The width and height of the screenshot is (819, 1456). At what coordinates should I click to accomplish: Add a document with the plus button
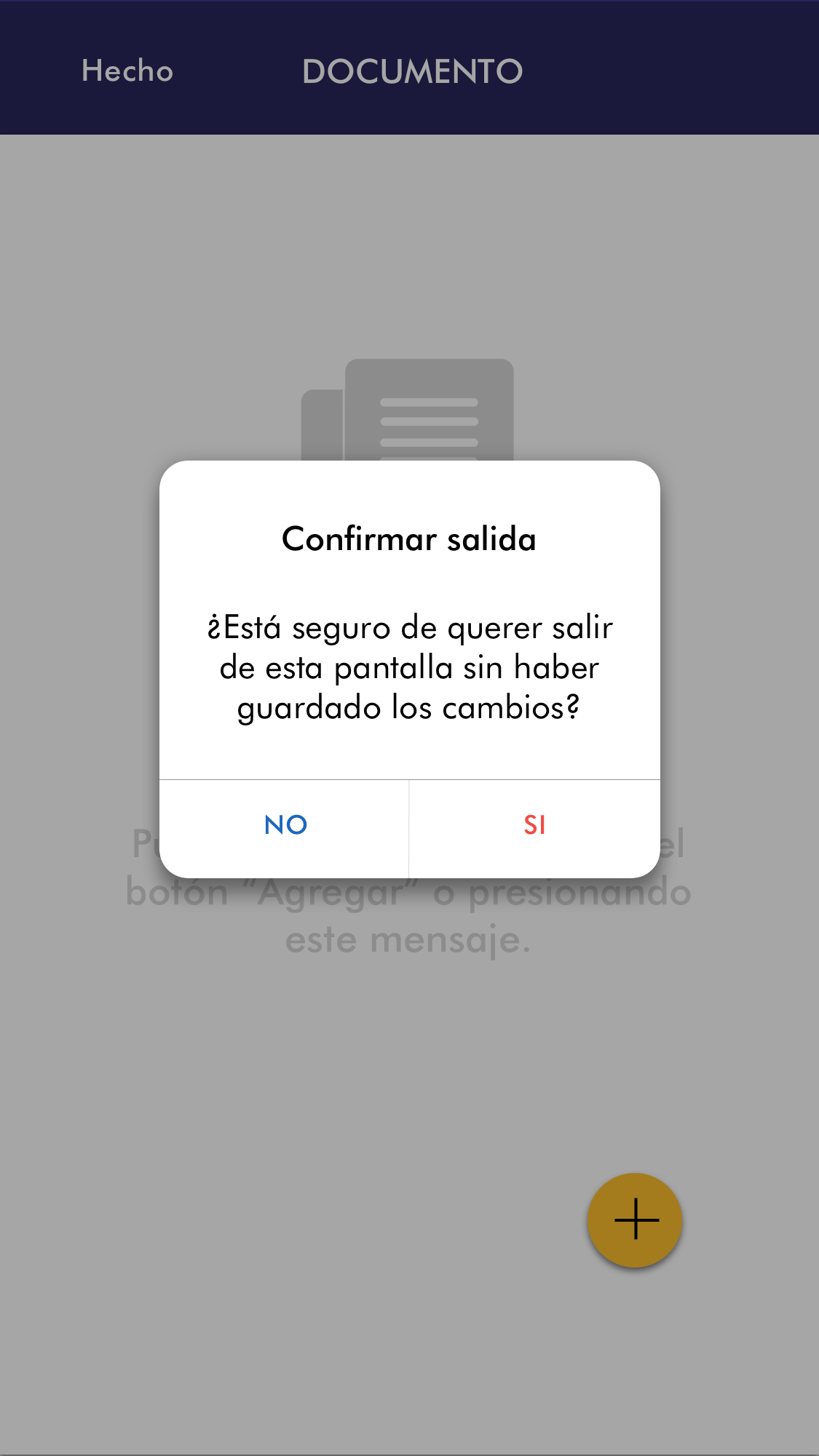[635, 1220]
